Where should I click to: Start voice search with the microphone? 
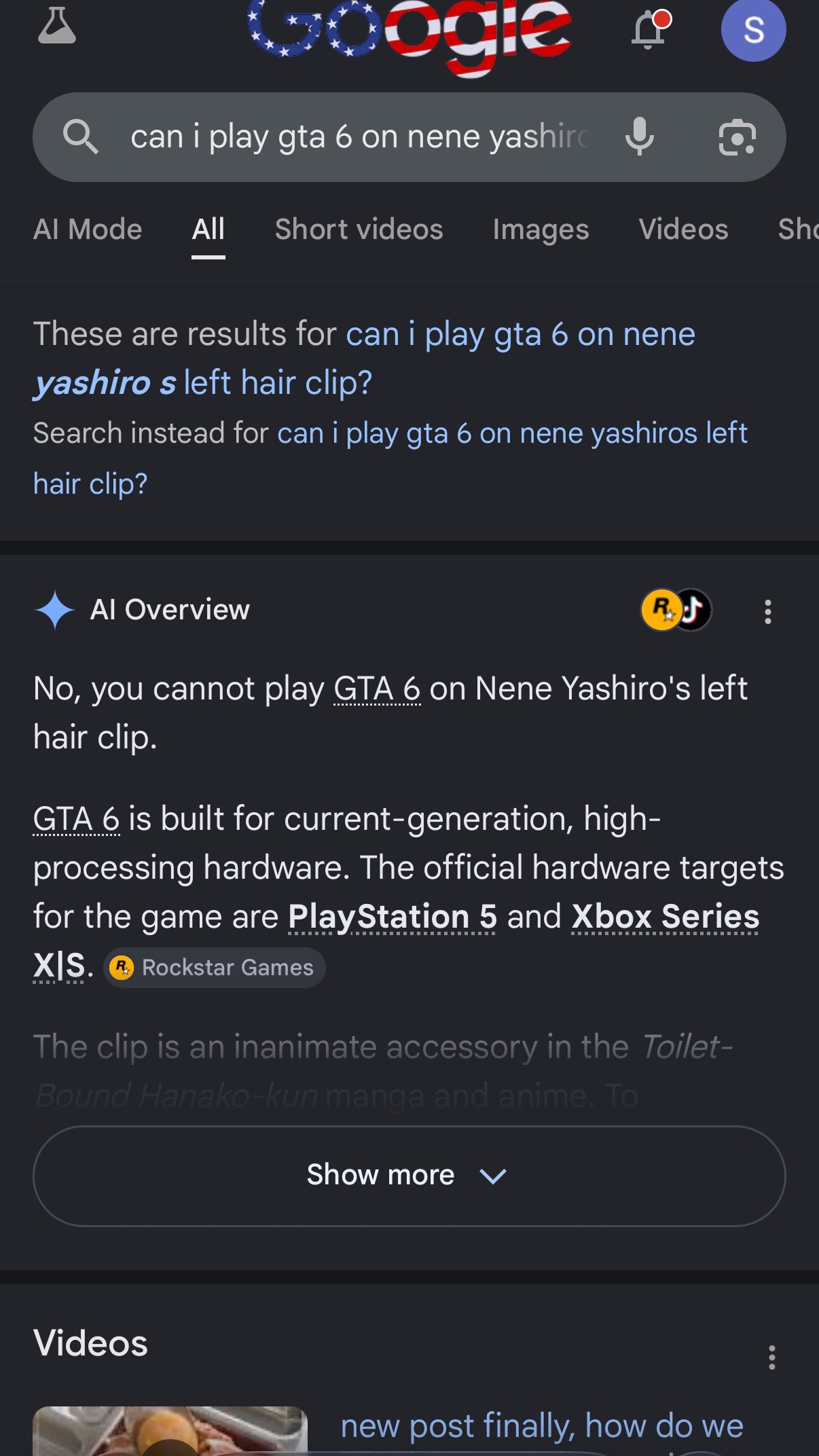[x=639, y=136]
